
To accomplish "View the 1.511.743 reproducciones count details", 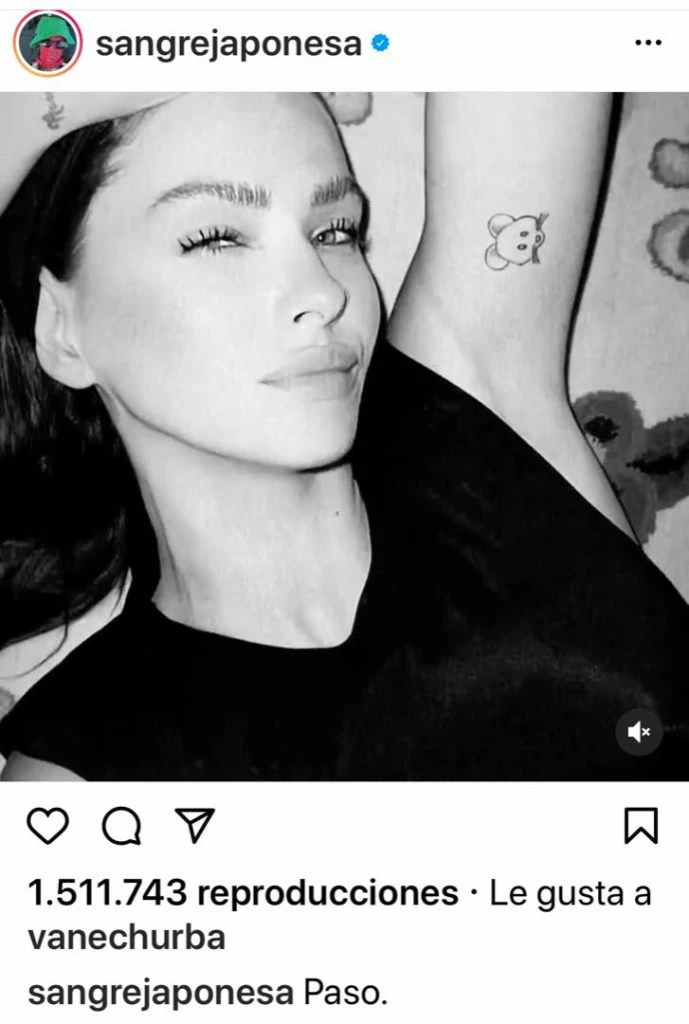I will pos(243,893).
